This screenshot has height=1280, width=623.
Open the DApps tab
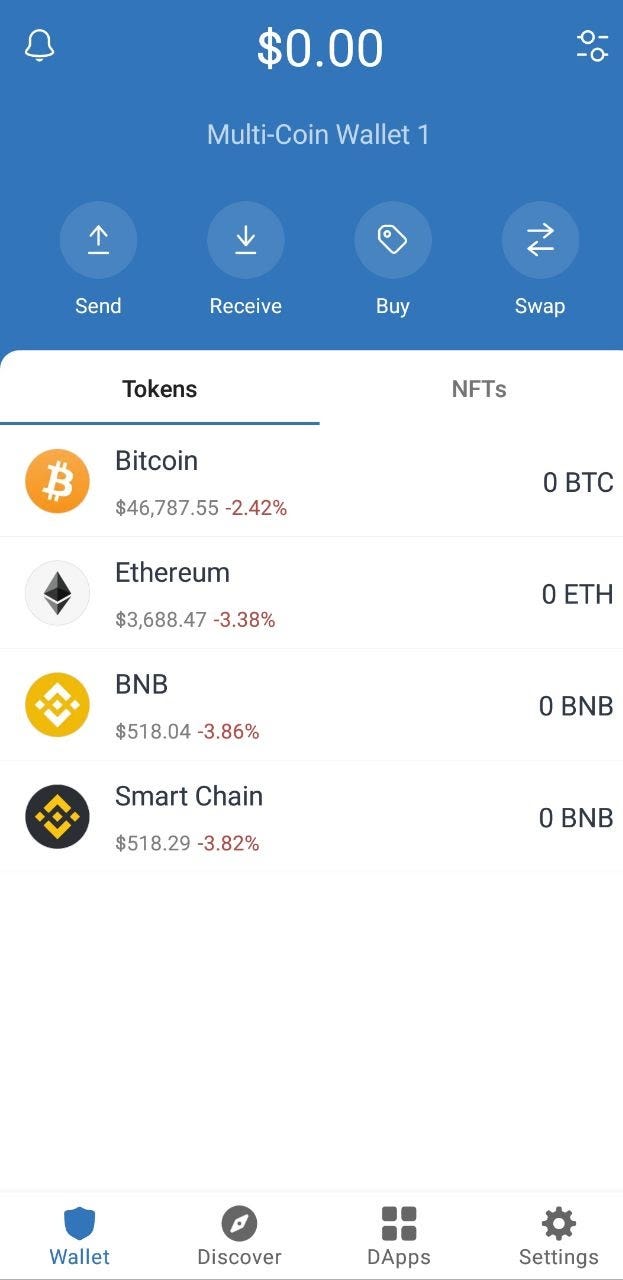point(399,1236)
